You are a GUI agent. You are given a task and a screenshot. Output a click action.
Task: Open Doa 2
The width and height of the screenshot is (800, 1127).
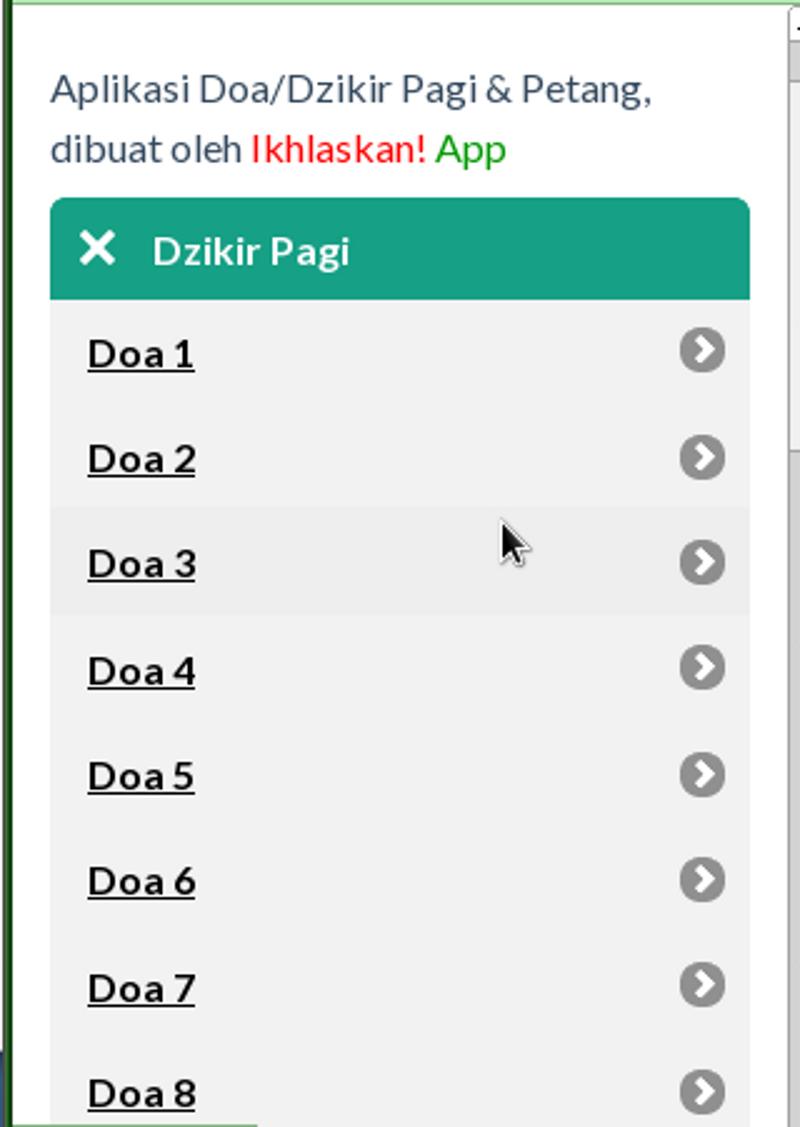pyautogui.click(x=141, y=459)
